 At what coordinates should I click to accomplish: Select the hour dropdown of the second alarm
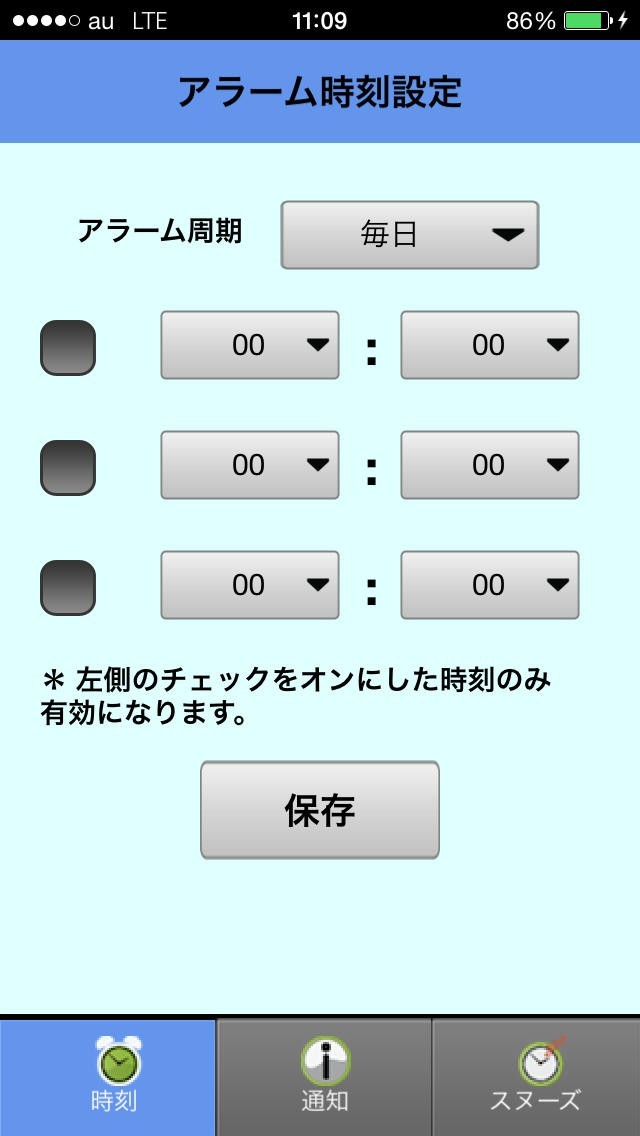click(x=250, y=465)
